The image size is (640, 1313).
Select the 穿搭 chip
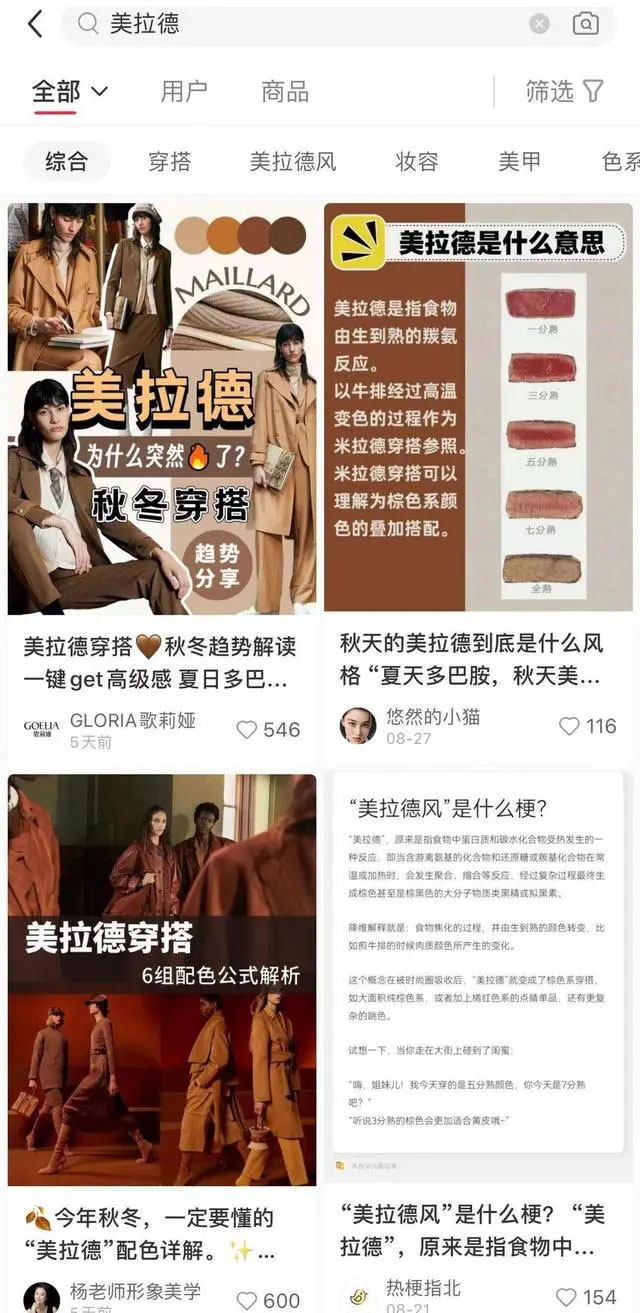click(x=170, y=162)
